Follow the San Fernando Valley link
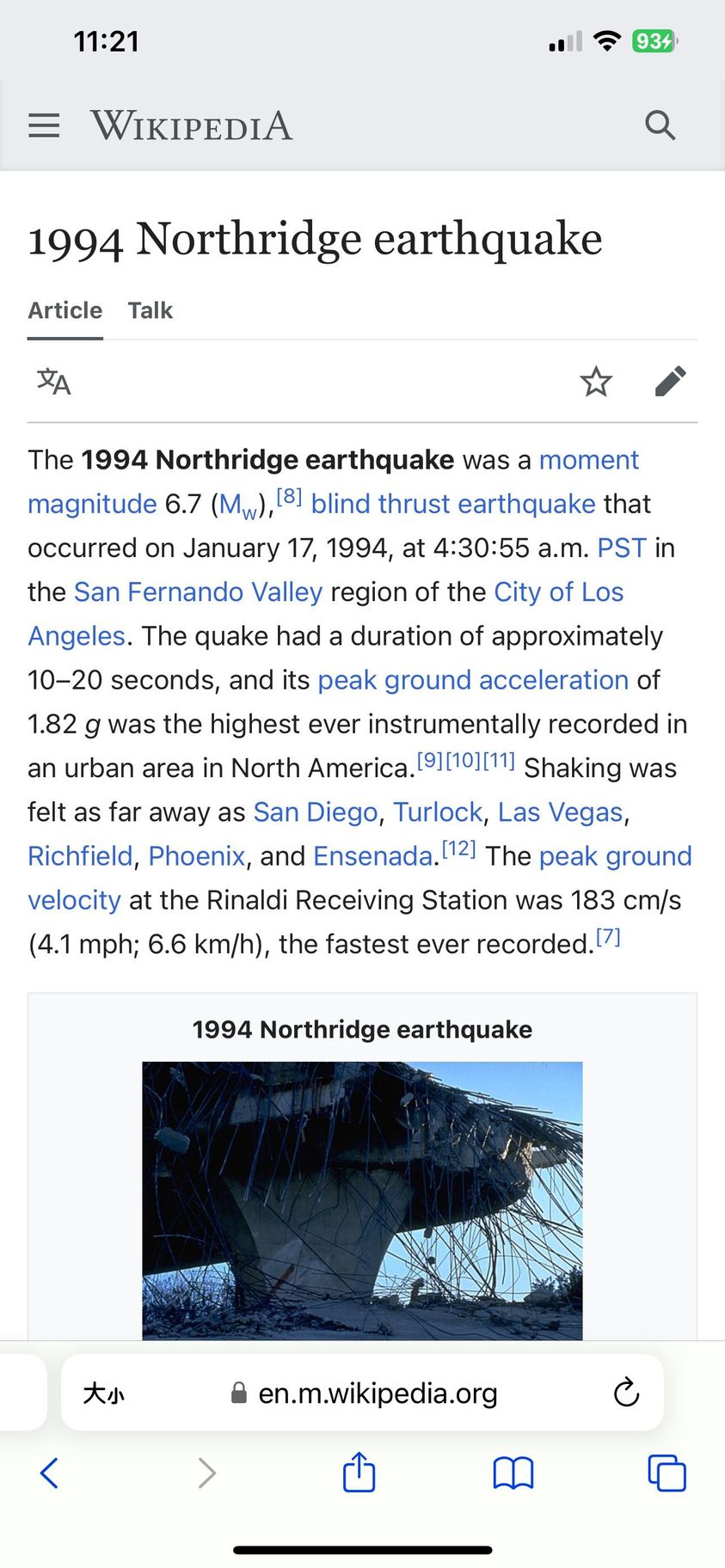The width and height of the screenshot is (725, 1568). (x=198, y=591)
